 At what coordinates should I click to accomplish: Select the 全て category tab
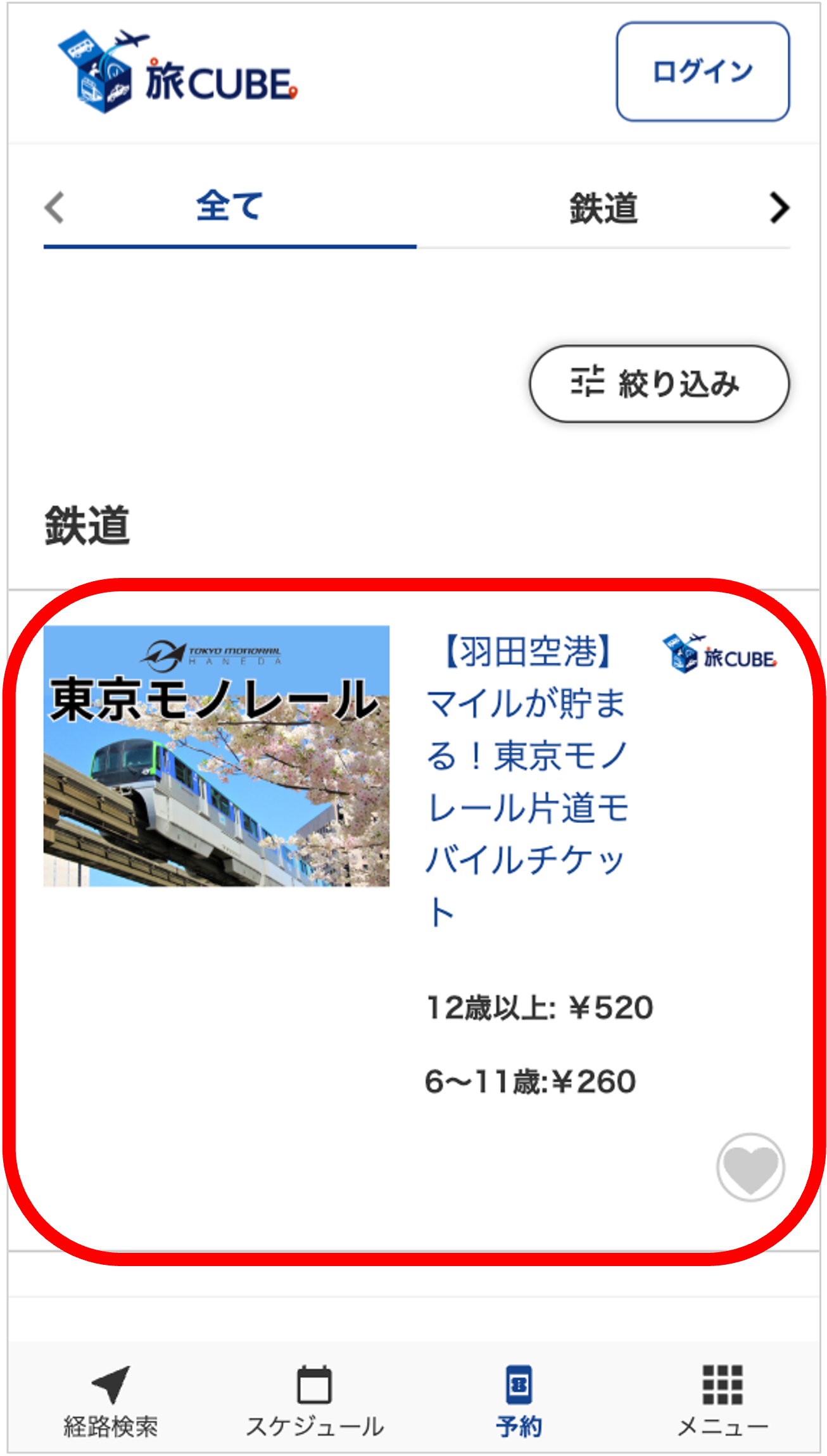[x=229, y=208]
